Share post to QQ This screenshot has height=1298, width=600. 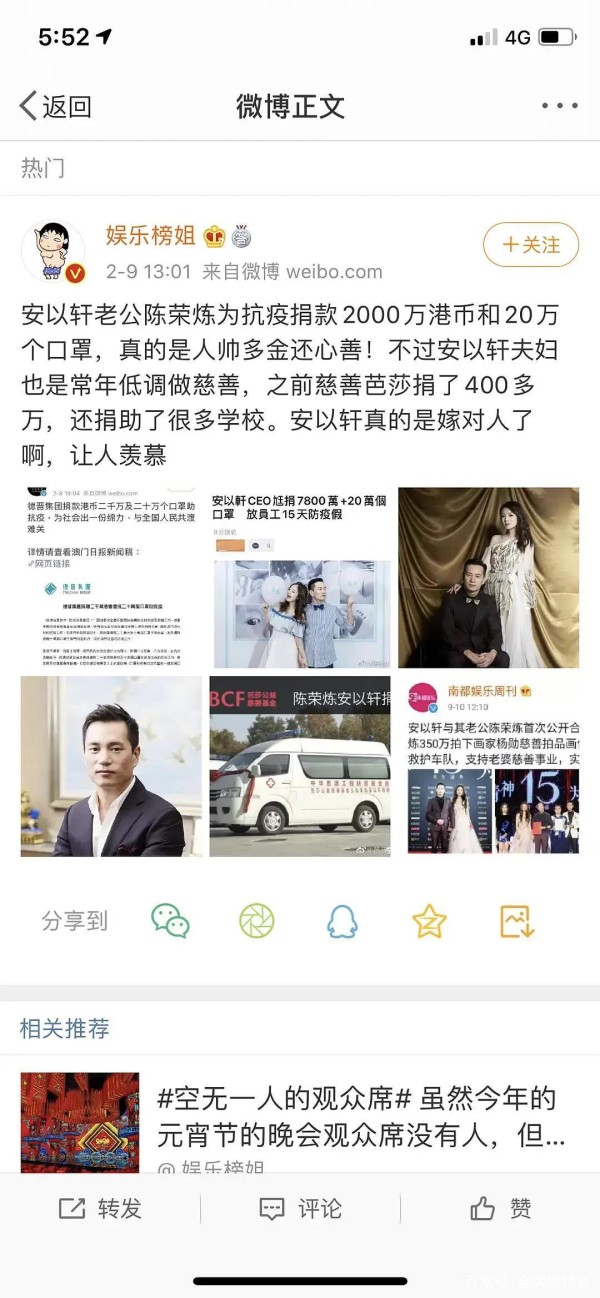[343, 921]
